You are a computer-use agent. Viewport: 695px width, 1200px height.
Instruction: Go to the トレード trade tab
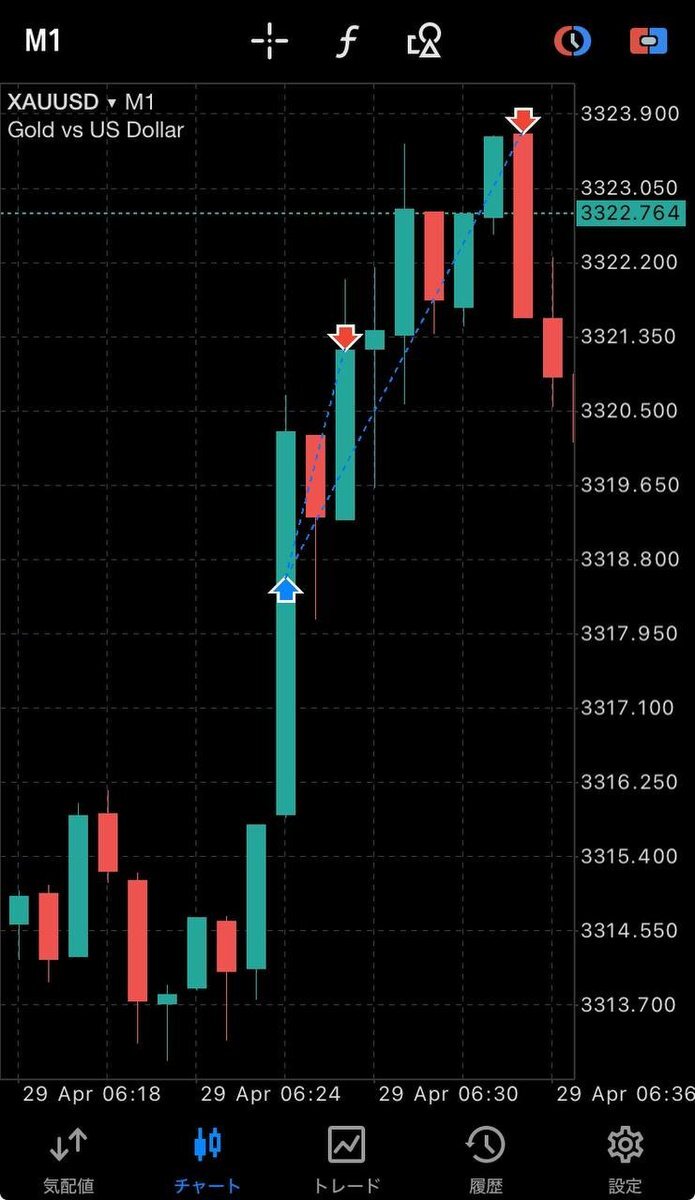347,1158
